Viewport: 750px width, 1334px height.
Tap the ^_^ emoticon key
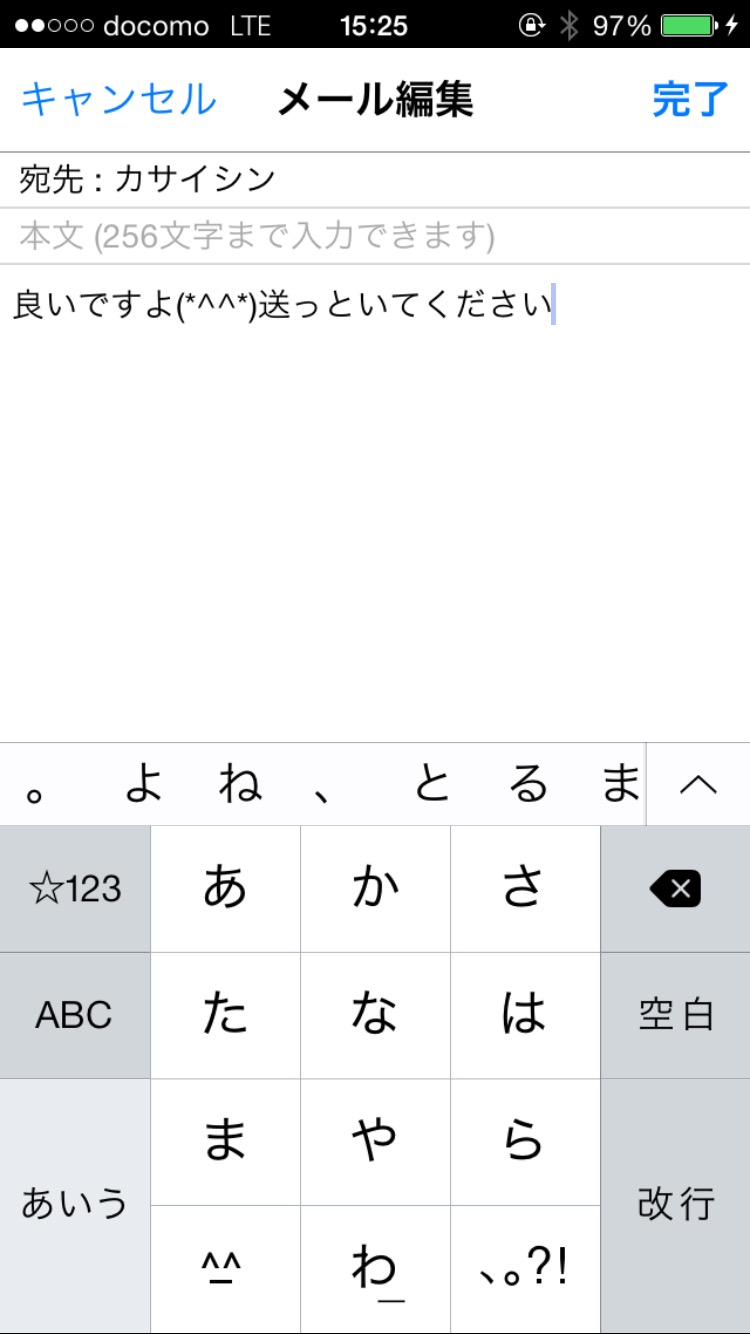225,1268
